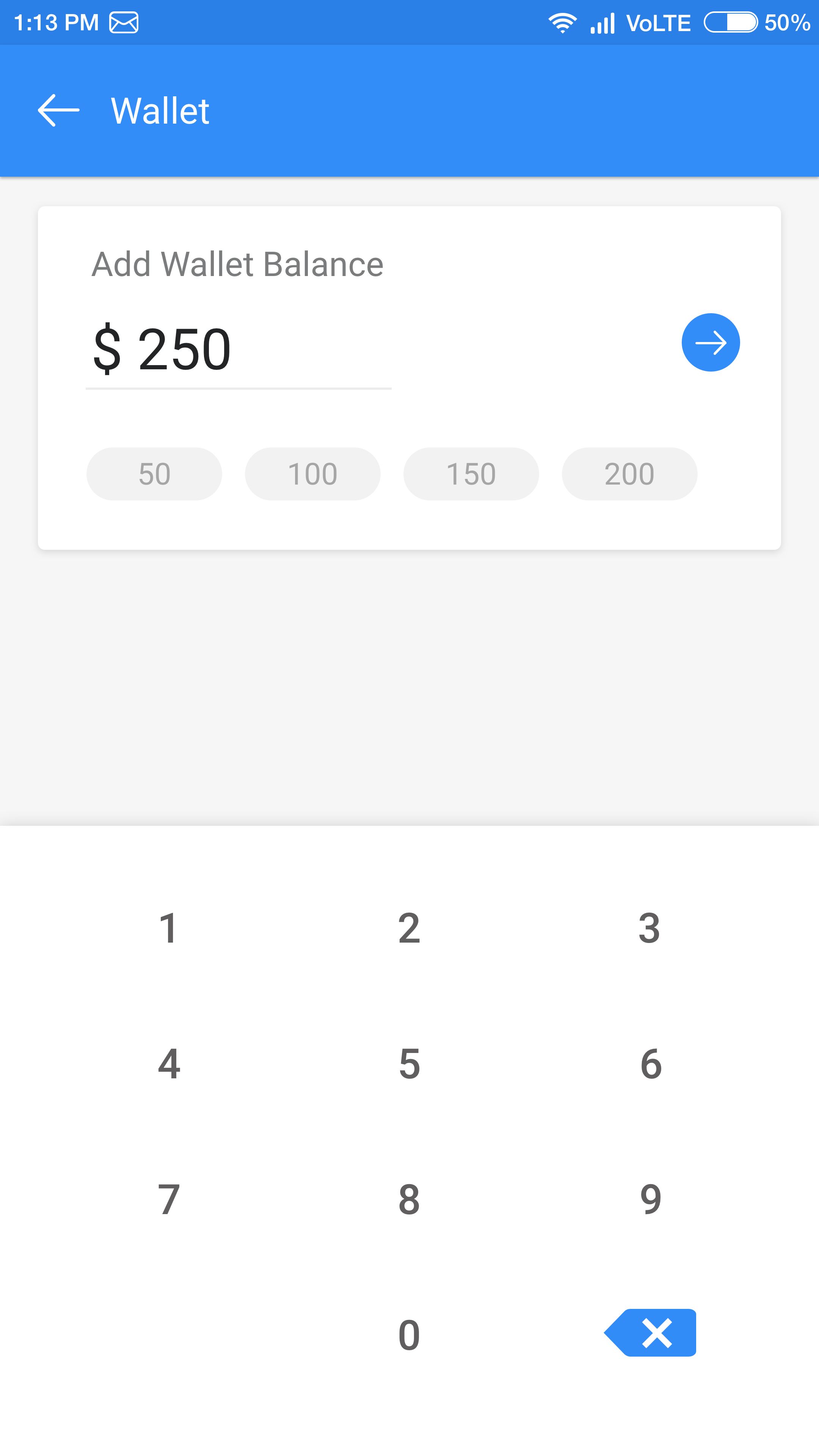Image resolution: width=819 pixels, height=1456 pixels.
Task: Tap the 9 key on the keypad
Action: (651, 1199)
